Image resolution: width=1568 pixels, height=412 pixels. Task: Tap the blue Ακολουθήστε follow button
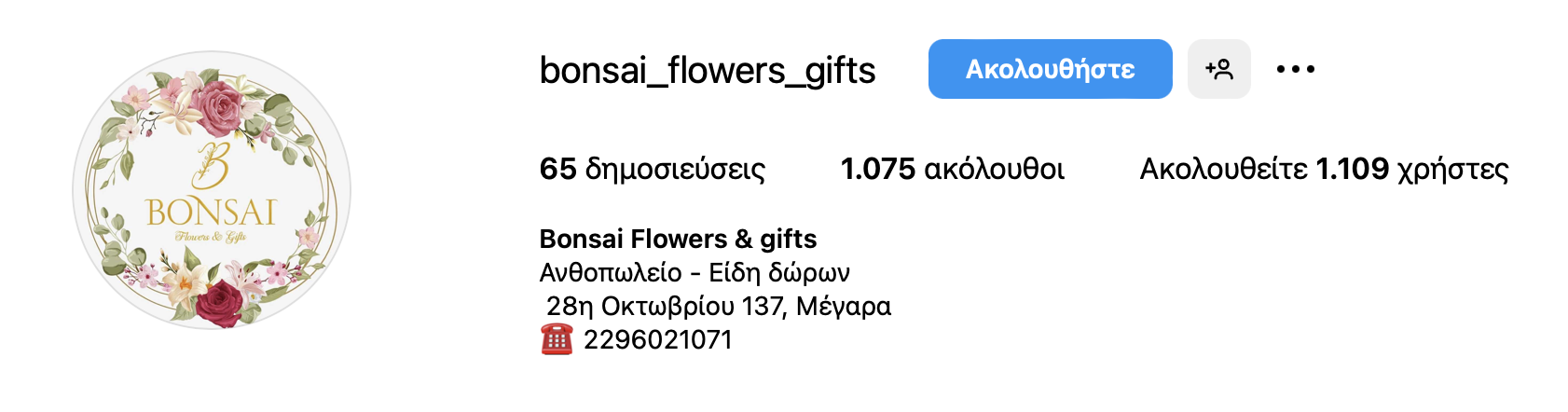tap(1050, 69)
